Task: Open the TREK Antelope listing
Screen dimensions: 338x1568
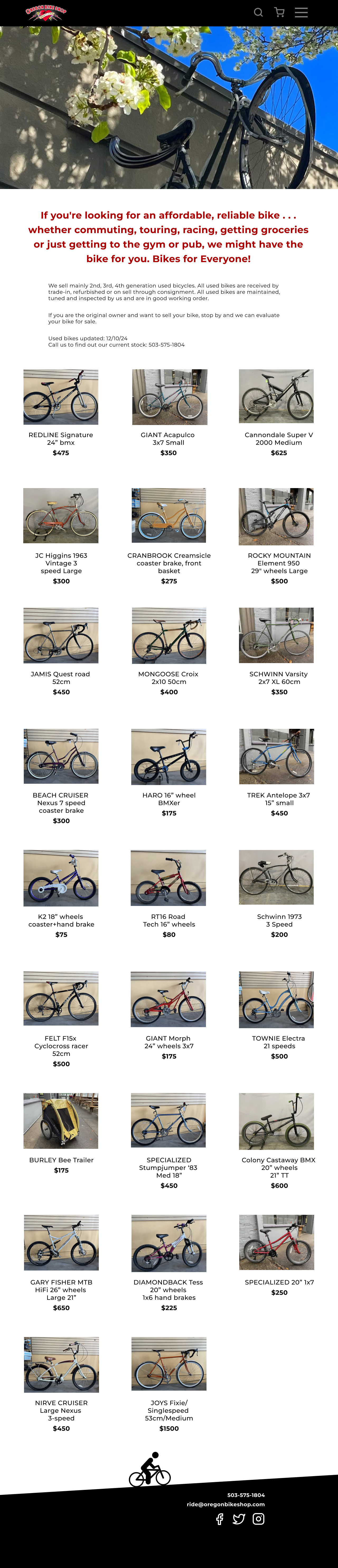Action: pyautogui.click(x=276, y=757)
